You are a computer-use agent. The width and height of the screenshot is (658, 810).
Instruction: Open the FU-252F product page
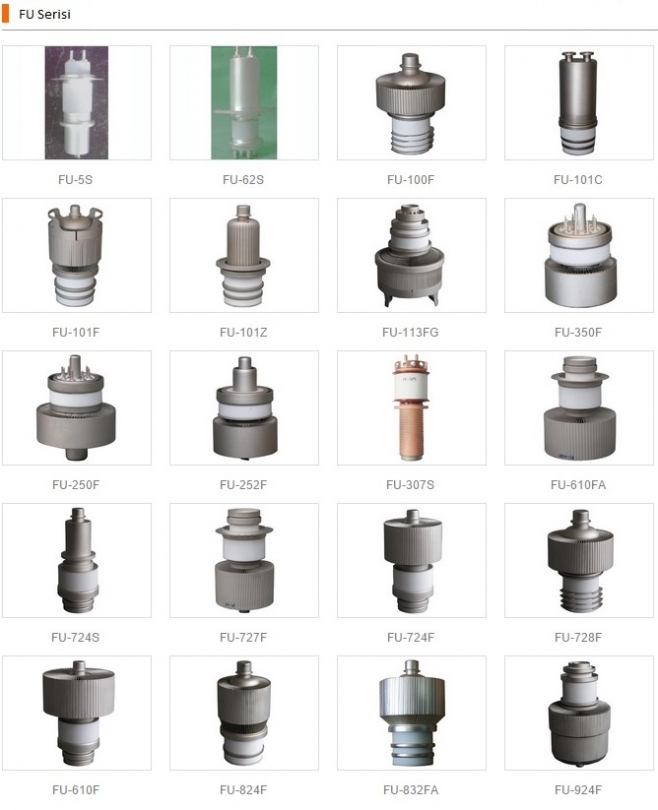[243, 408]
